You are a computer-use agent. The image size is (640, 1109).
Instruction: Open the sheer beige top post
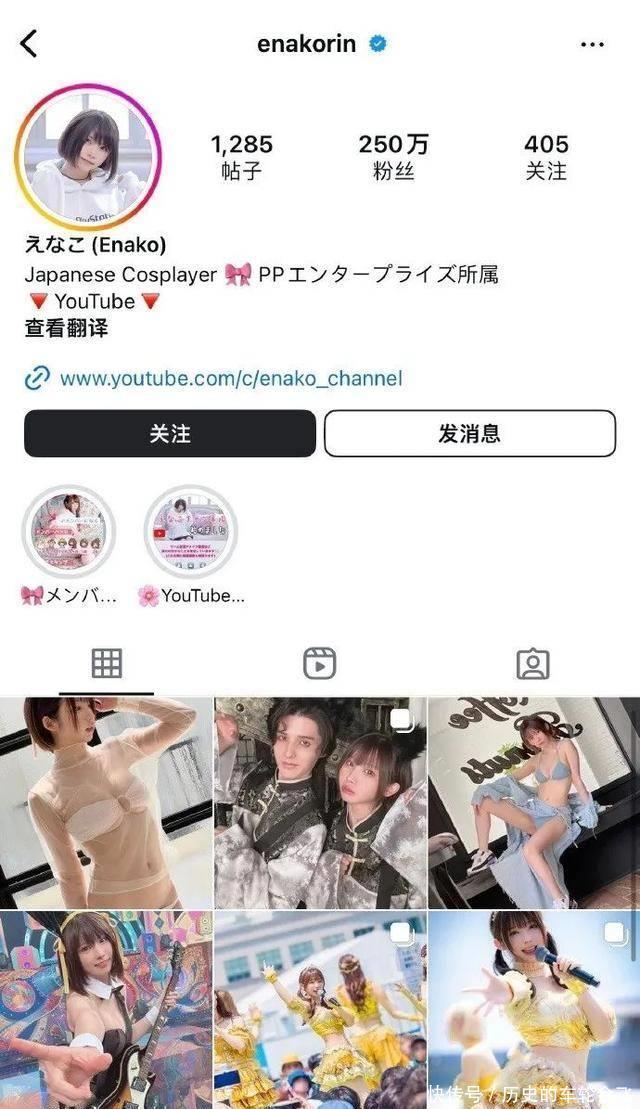[x=106, y=803]
